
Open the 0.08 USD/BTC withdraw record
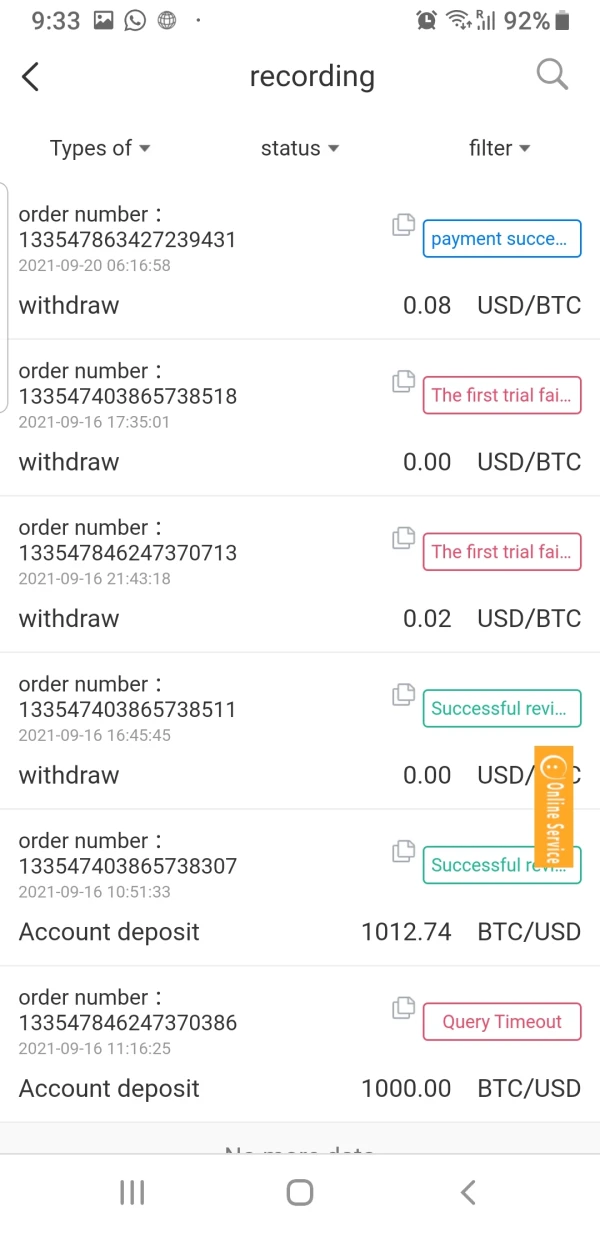pos(300,261)
